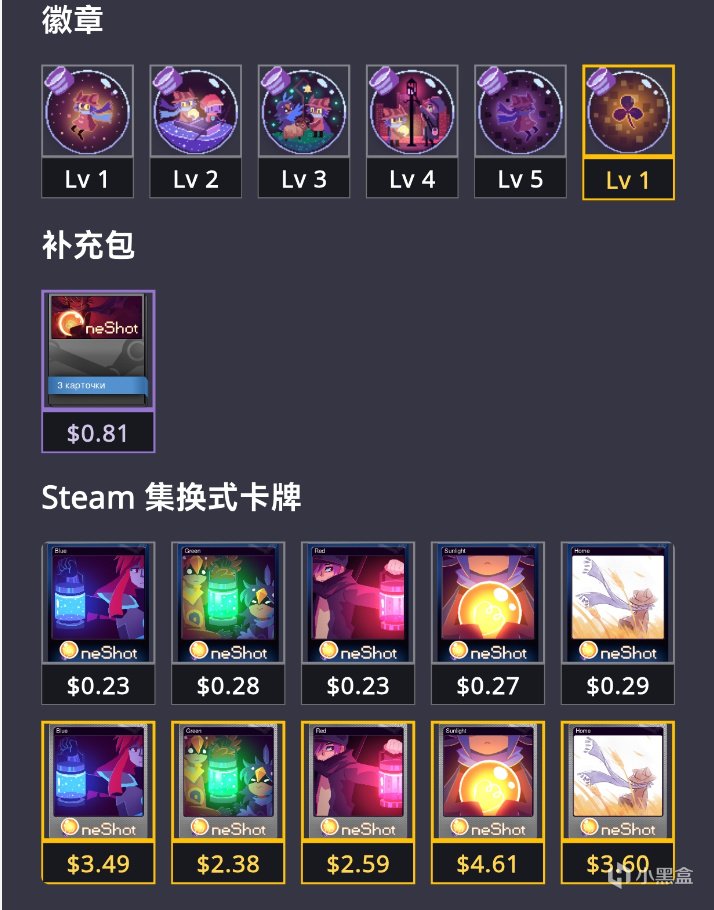Viewport: 714px width, 910px height.
Task: Open the Lv 2 badge tile
Action: click(x=196, y=131)
